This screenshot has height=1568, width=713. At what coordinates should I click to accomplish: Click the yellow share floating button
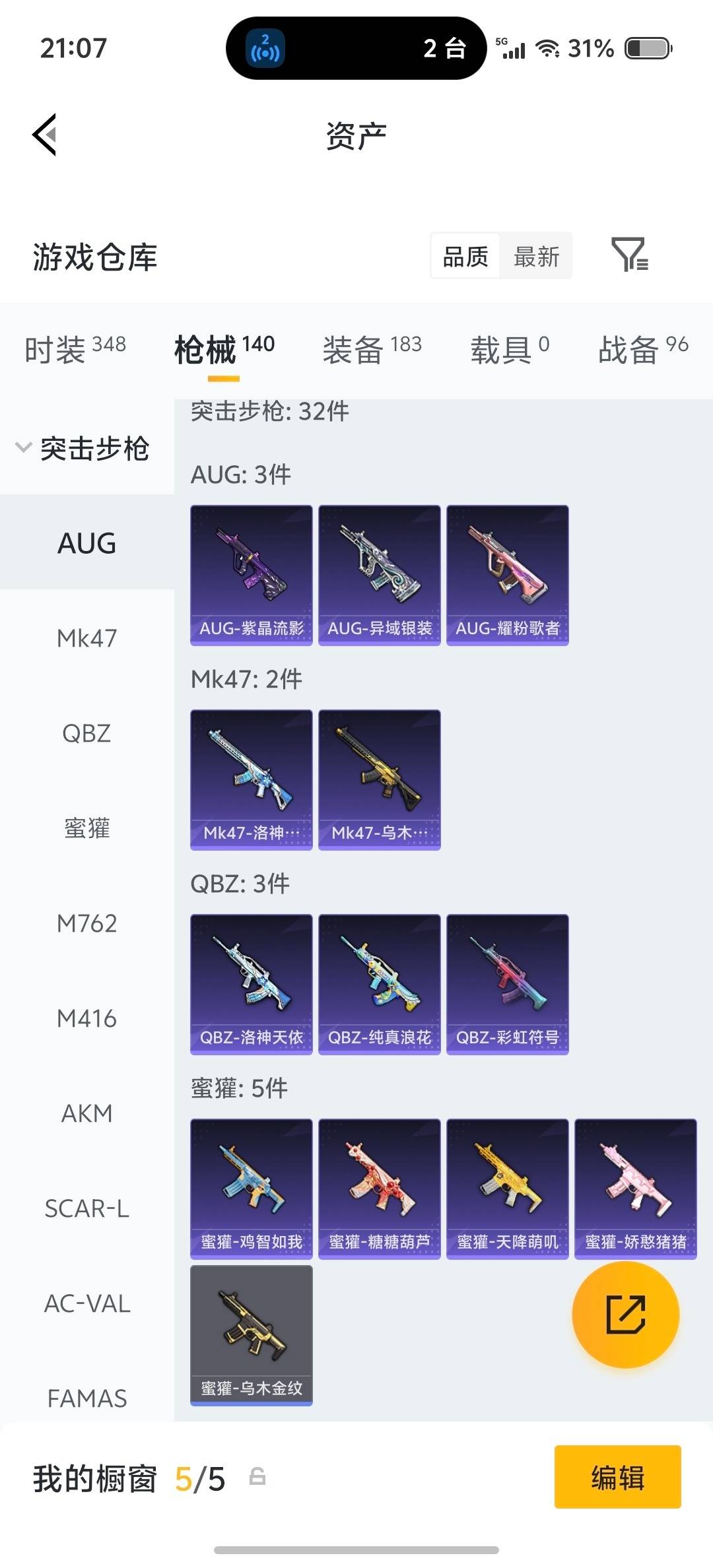click(626, 1315)
